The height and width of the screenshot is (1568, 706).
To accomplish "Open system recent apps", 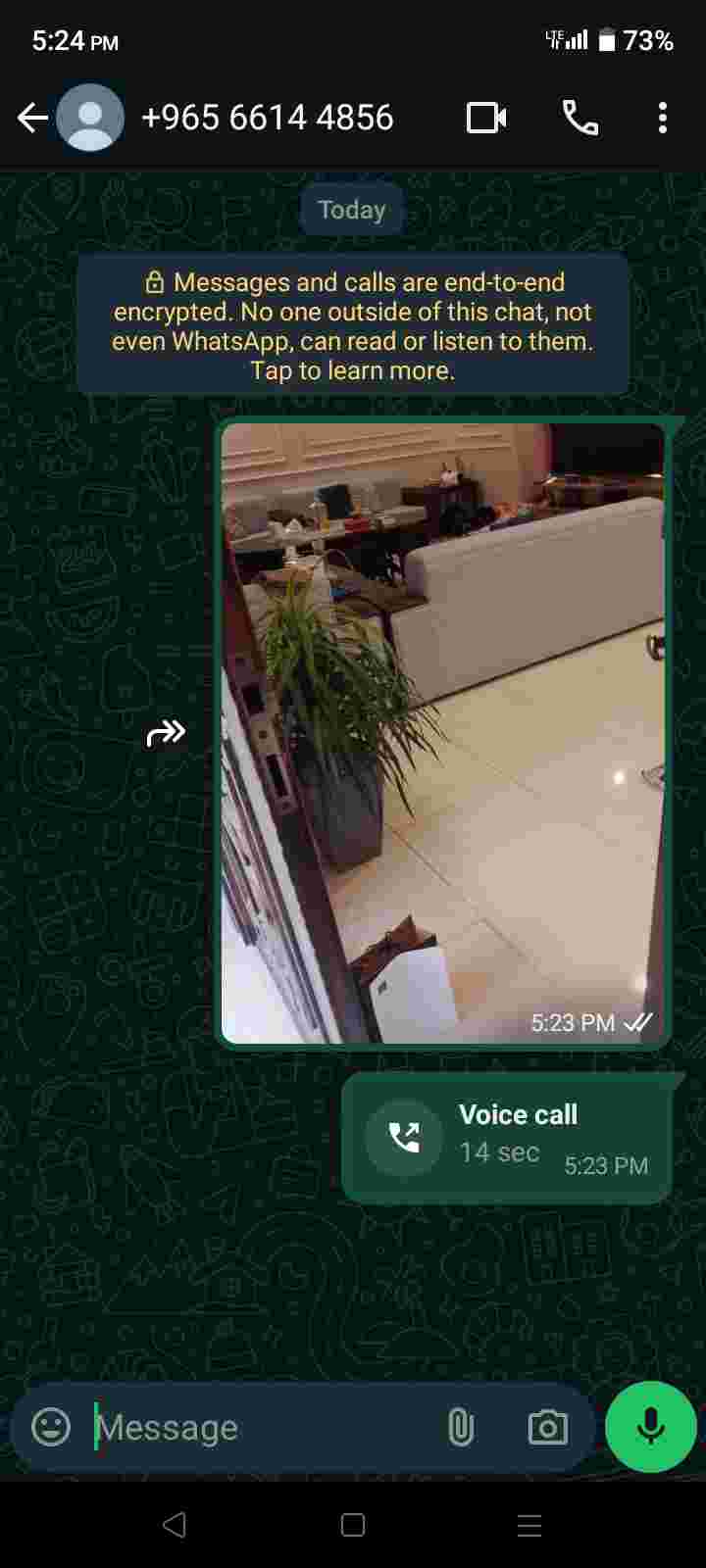I will [529, 1525].
